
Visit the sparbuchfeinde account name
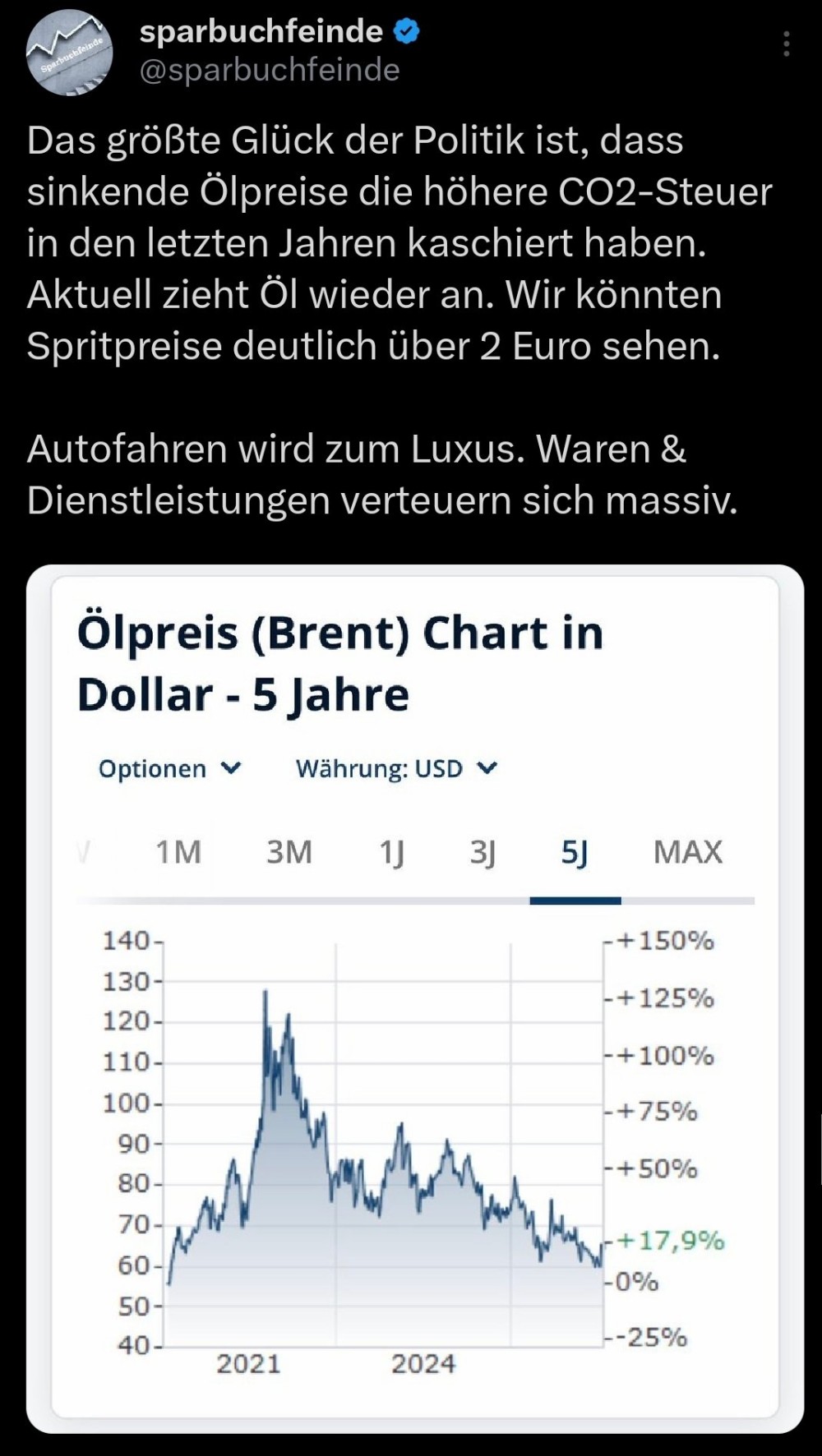[x=261, y=32]
